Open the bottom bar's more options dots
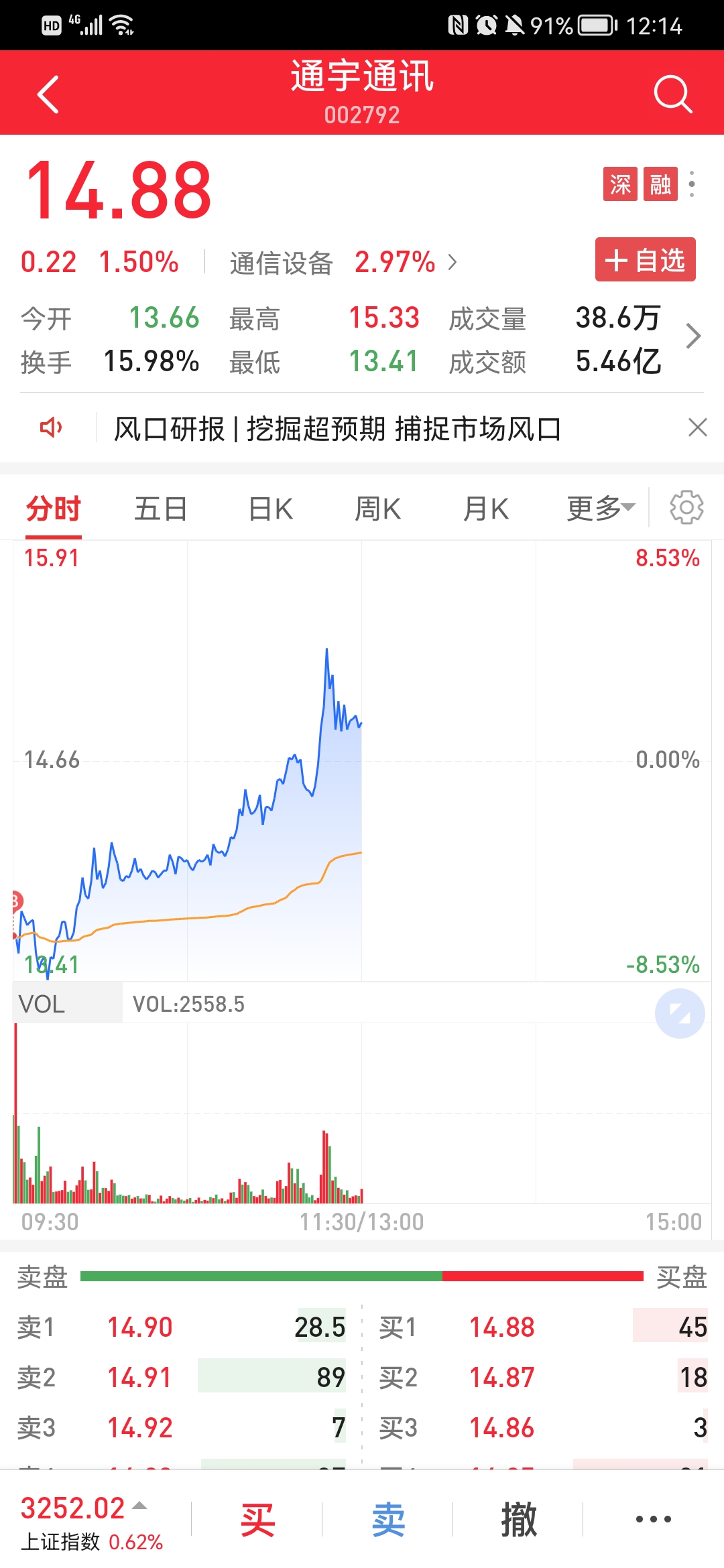The height and width of the screenshot is (1568, 724). [653, 1520]
